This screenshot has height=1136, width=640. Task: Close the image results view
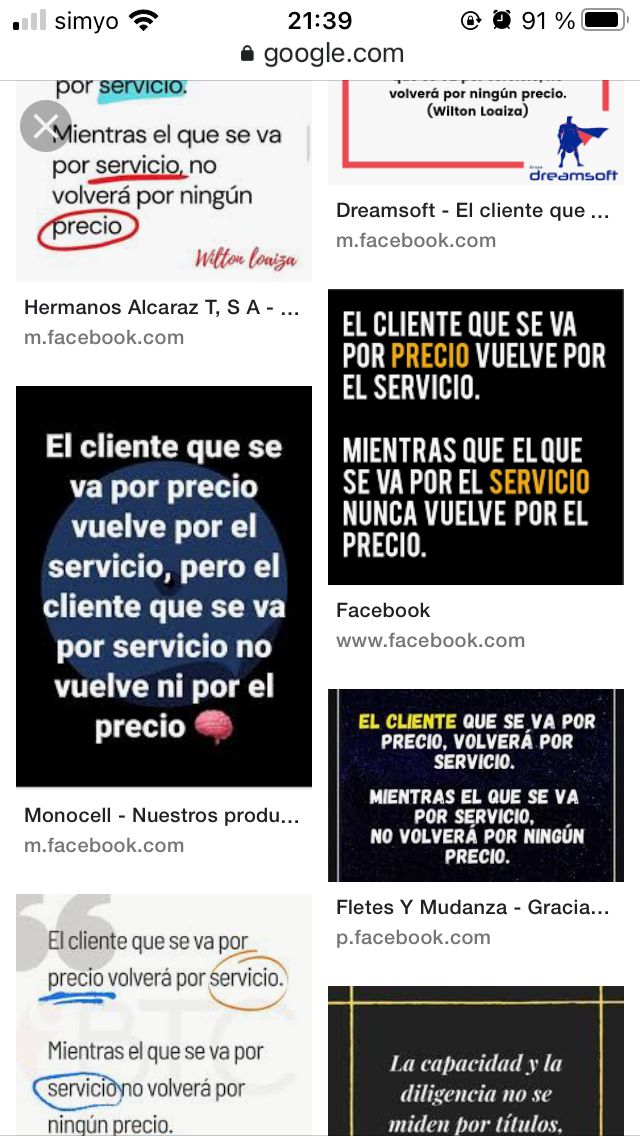point(45,126)
